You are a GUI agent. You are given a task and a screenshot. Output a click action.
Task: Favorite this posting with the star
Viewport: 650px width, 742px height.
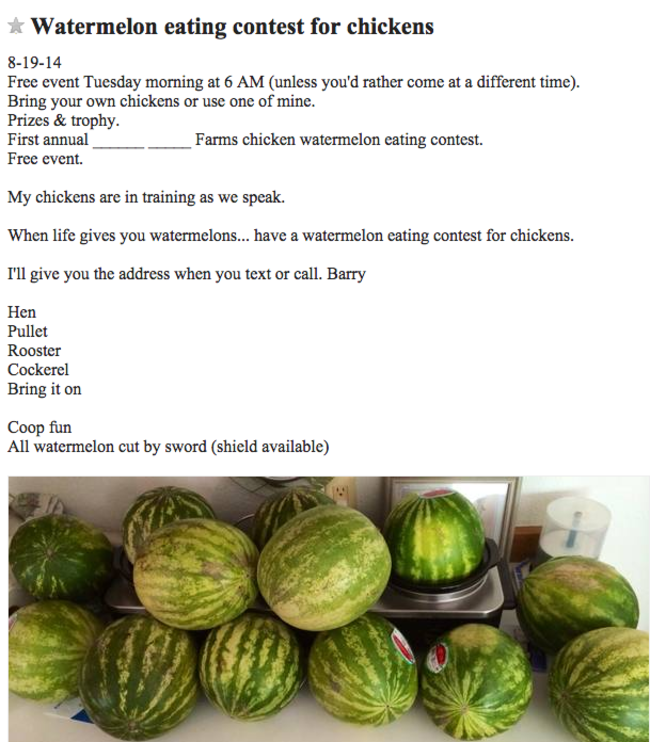tap(16, 27)
